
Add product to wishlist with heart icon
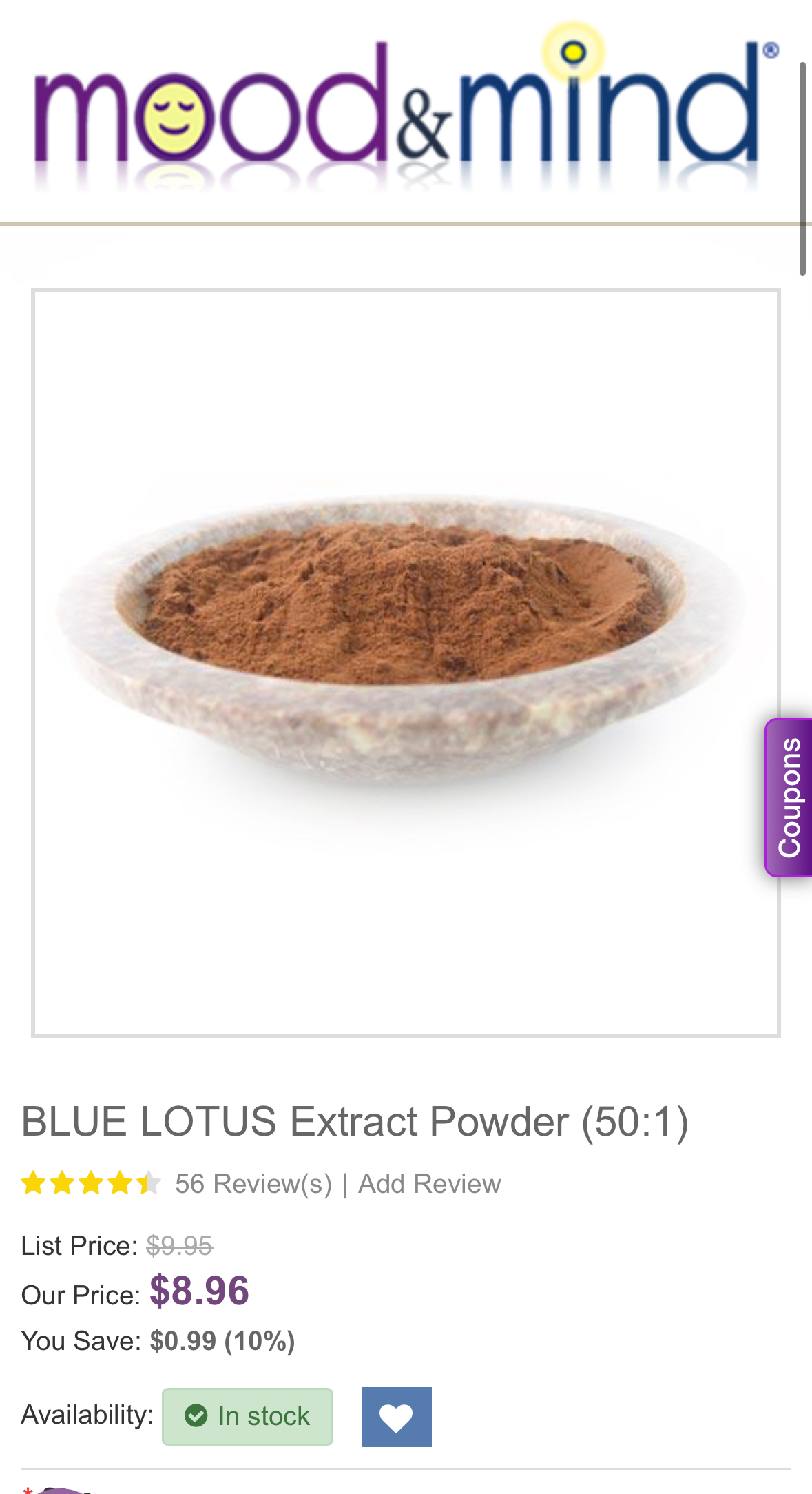[396, 1417]
